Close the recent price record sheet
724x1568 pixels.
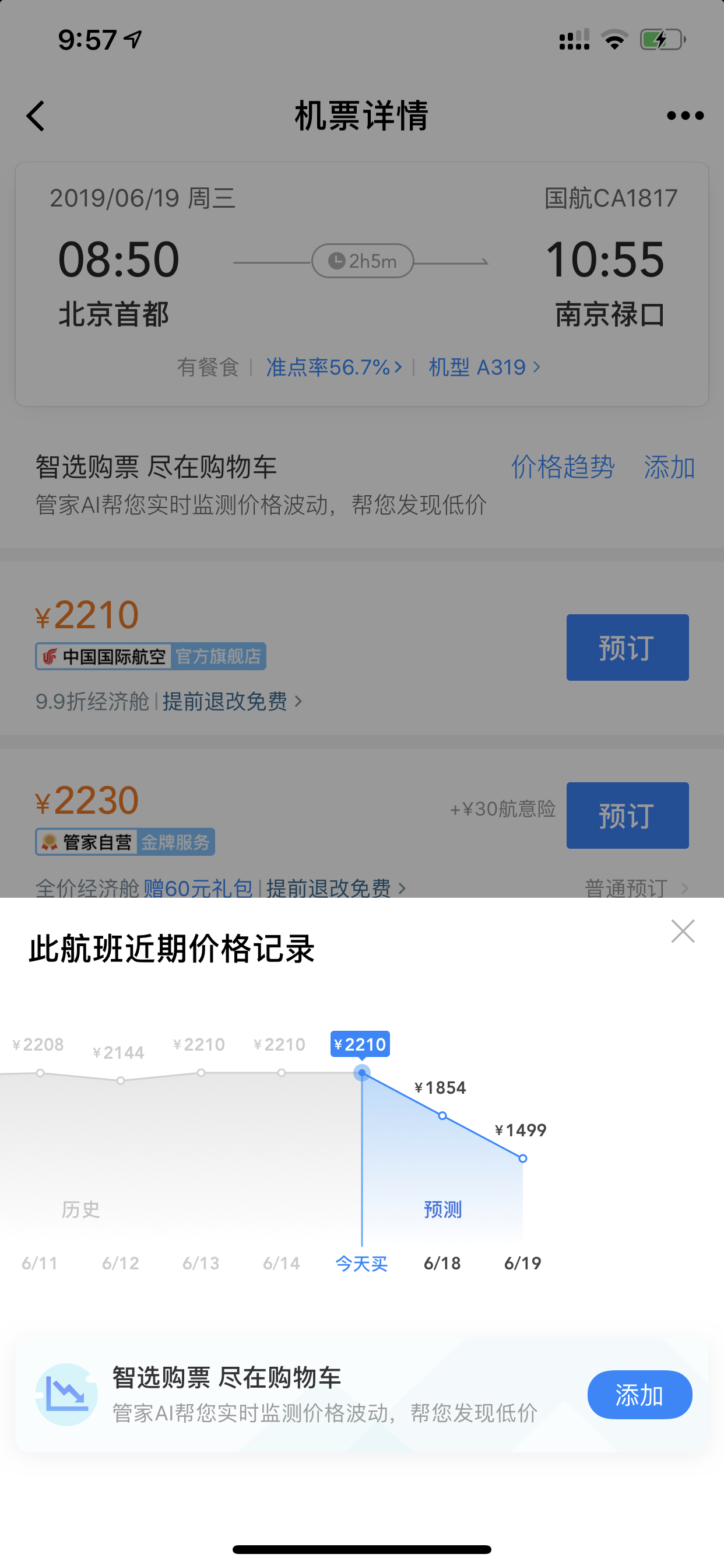[x=683, y=932]
